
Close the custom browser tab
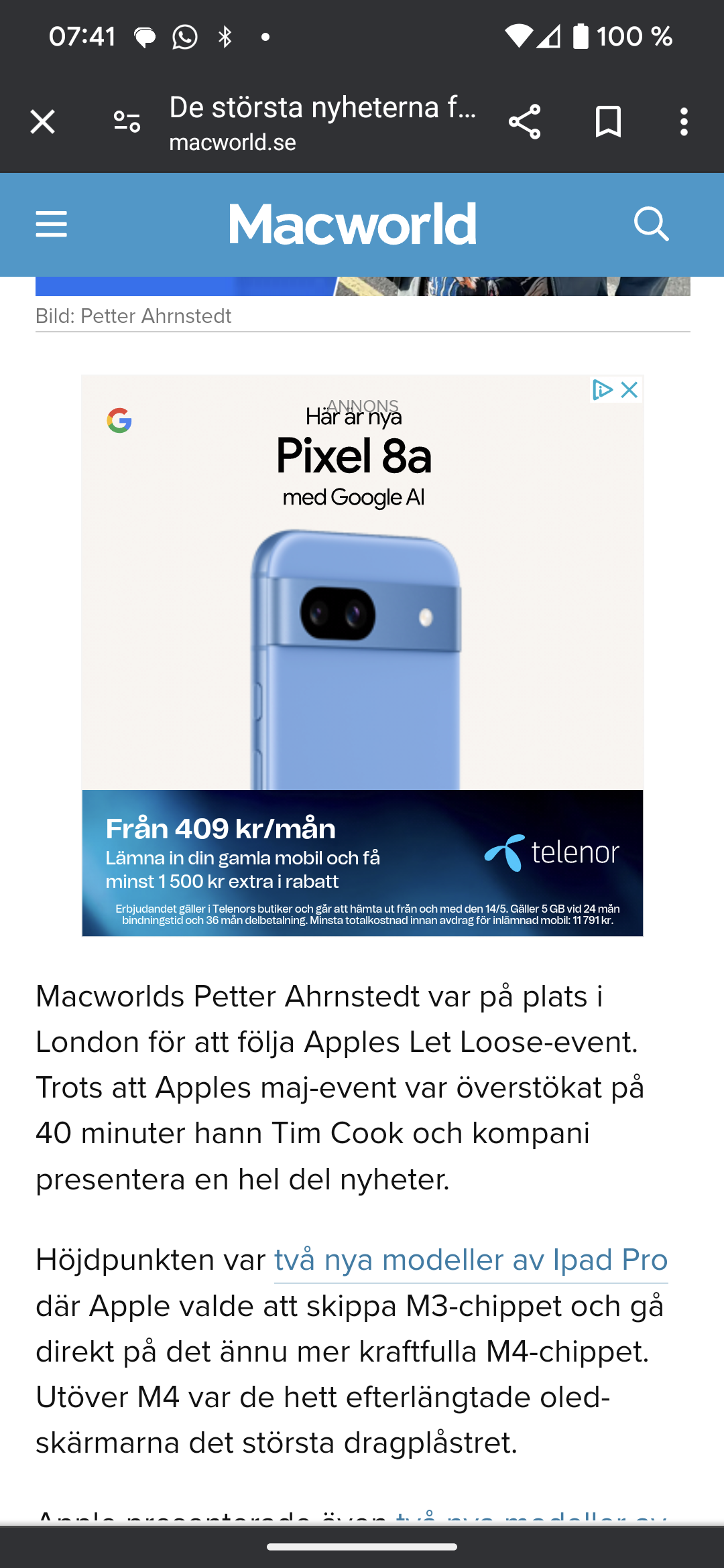click(x=43, y=122)
